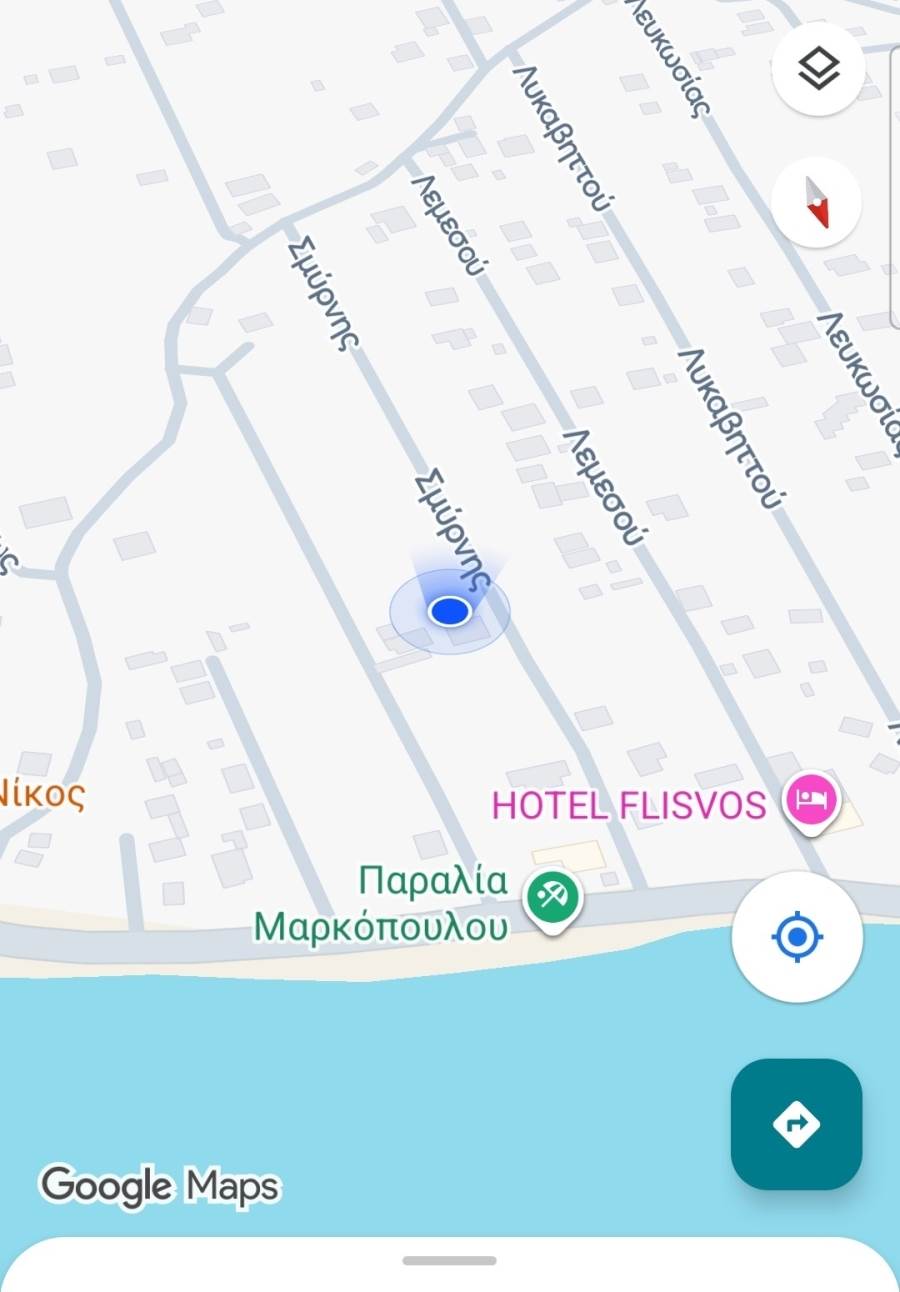900x1292 pixels.
Task: Open the directions button
Action: 796,1124
